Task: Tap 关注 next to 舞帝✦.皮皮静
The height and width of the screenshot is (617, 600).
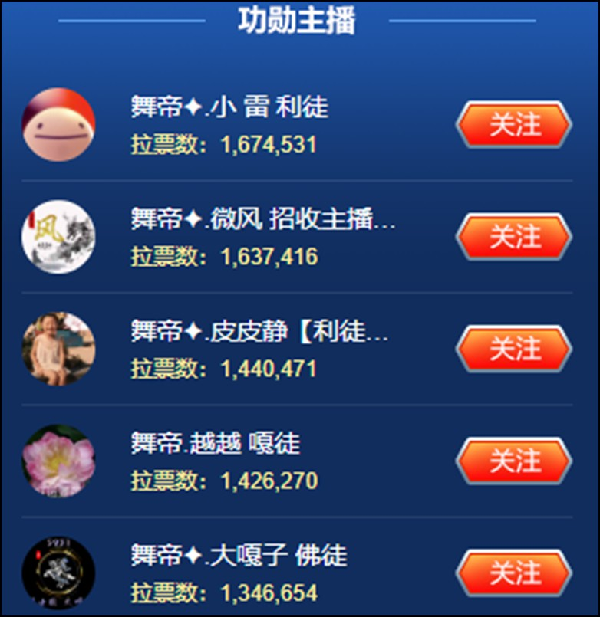Action: tap(514, 349)
